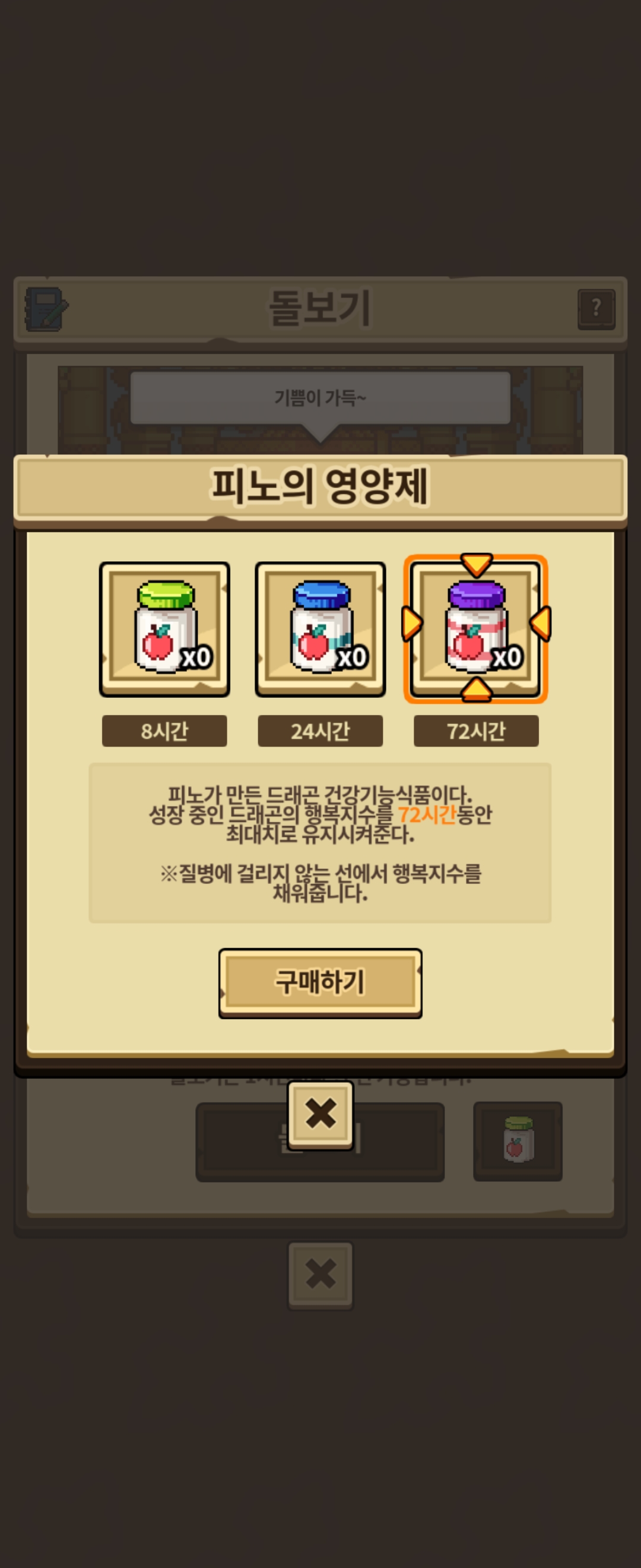Tap the 구매하기 purchase button
Image resolution: width=641 pixels, height=1568 pixels.
tap(320, 981)
